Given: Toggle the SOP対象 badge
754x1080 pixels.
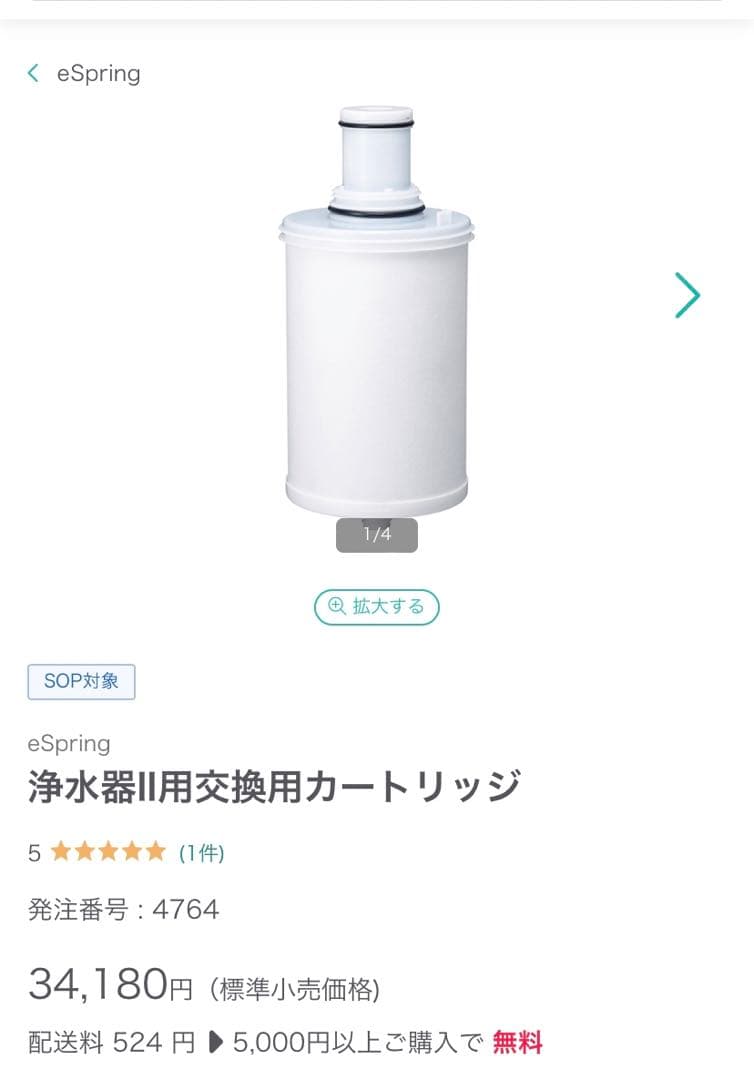Looking at the screenshot, I should click(x=81, y=681).
